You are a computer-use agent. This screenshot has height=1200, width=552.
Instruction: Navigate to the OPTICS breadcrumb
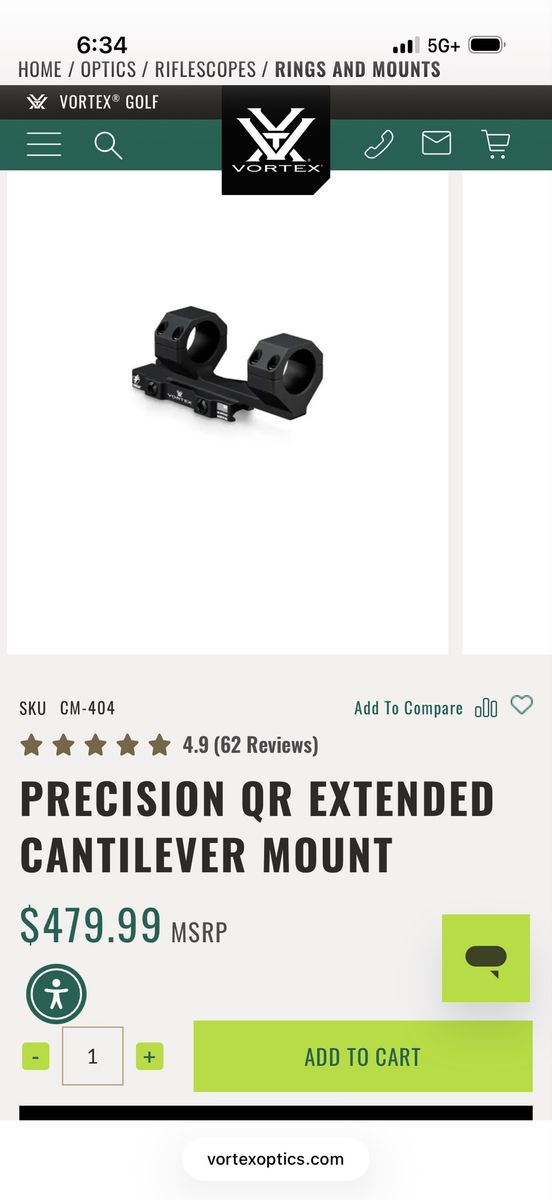[x=108, y=70]
